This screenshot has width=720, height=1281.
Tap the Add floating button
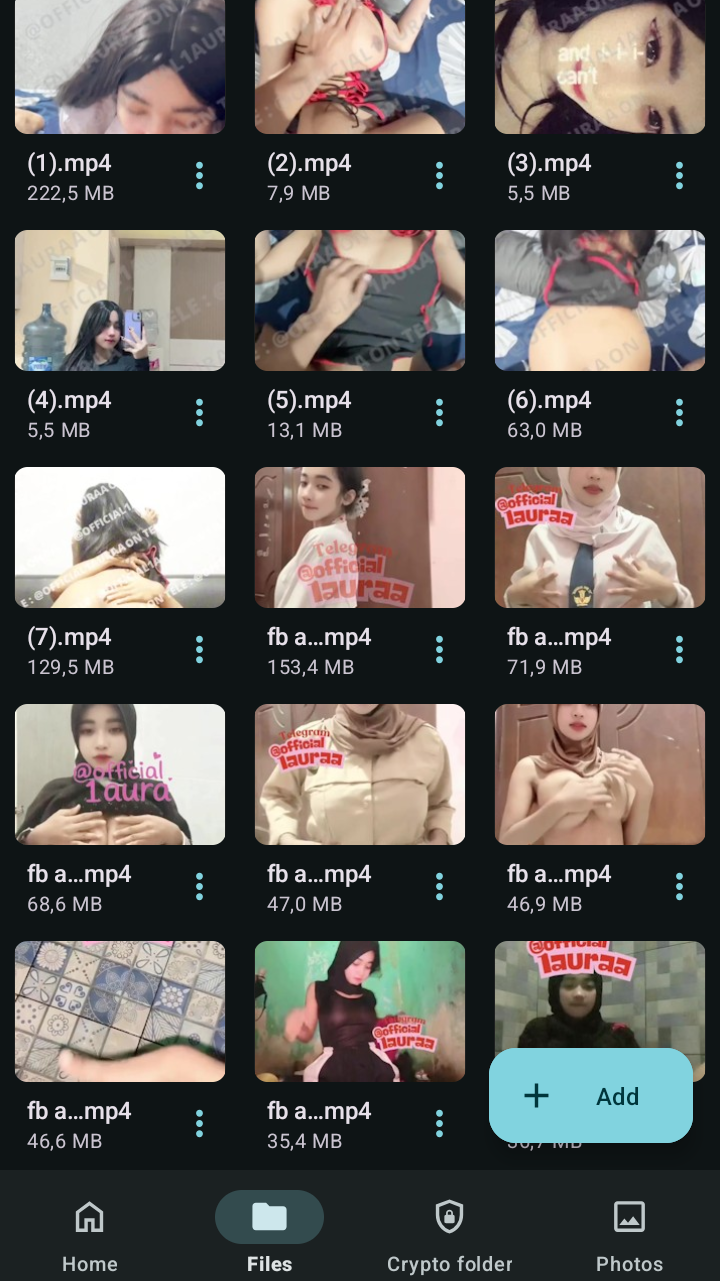[x=590, y=1096]
